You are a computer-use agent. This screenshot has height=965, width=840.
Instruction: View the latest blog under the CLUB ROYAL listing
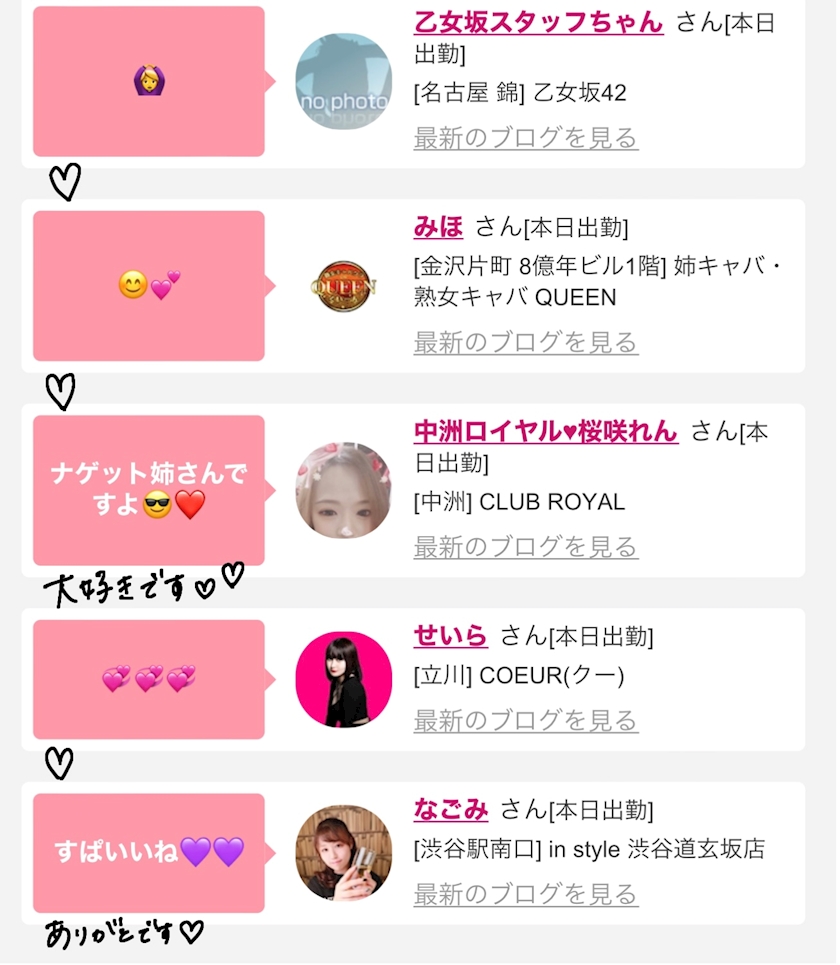click(x=526, y=547)
